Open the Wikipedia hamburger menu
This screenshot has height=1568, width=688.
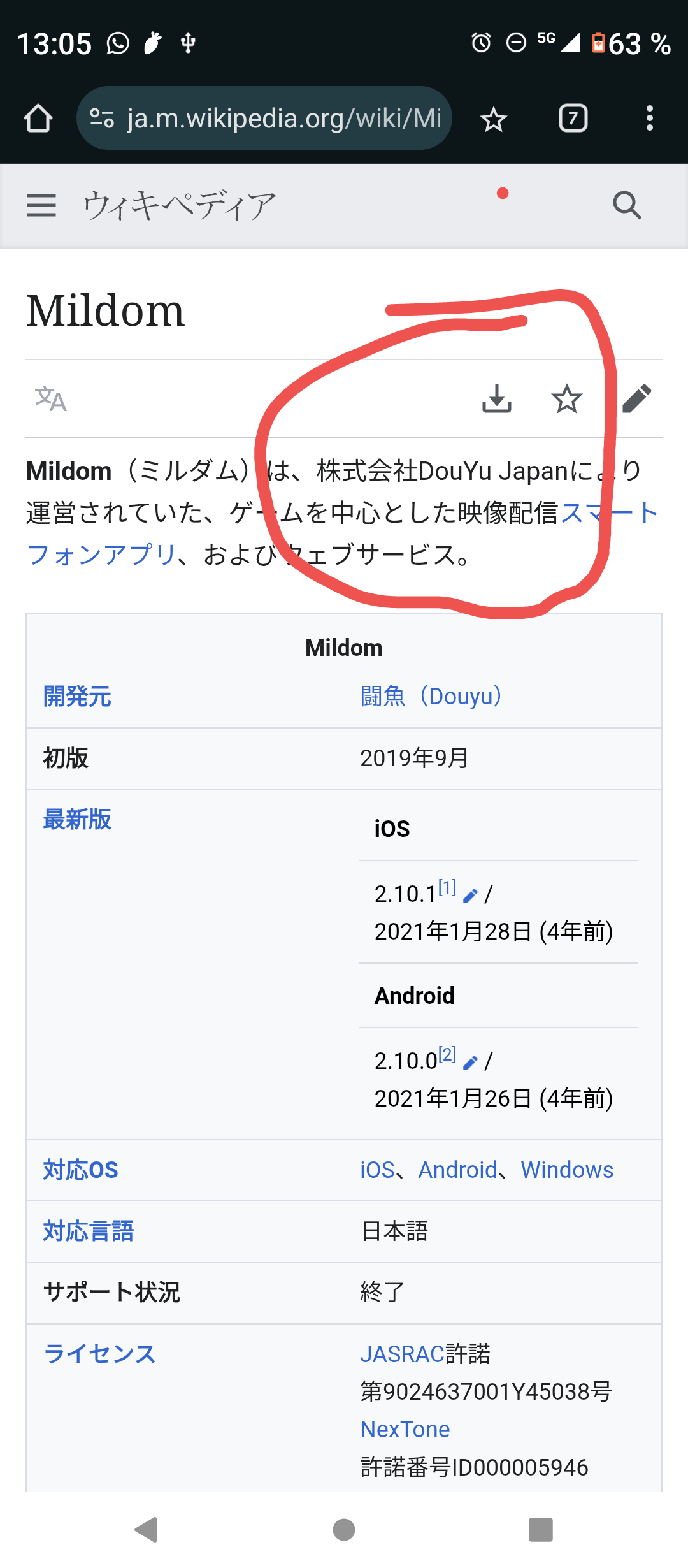[x=41, y=205]
